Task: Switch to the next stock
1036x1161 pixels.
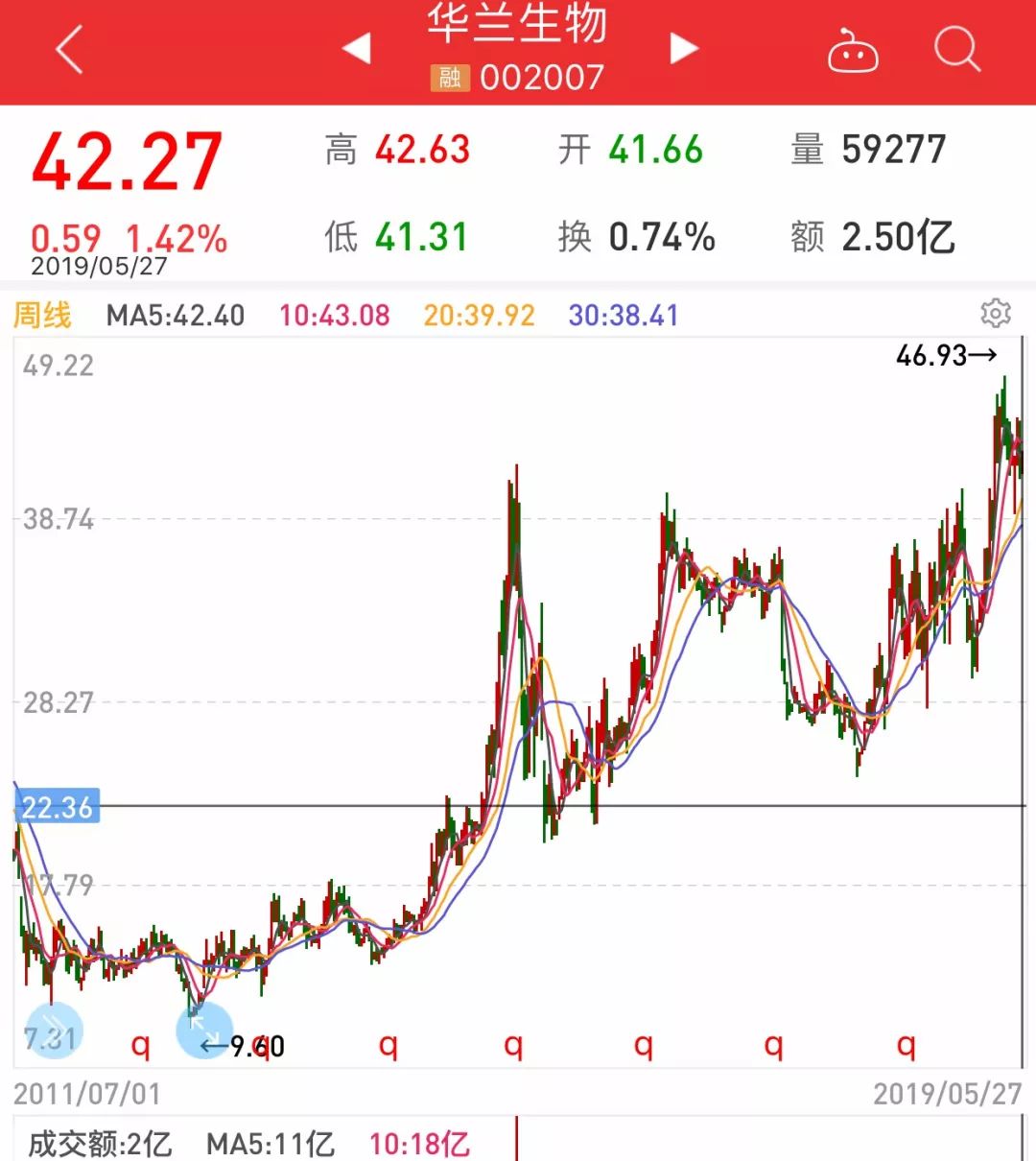Action: pyautogui.click(x=683, y=48)
